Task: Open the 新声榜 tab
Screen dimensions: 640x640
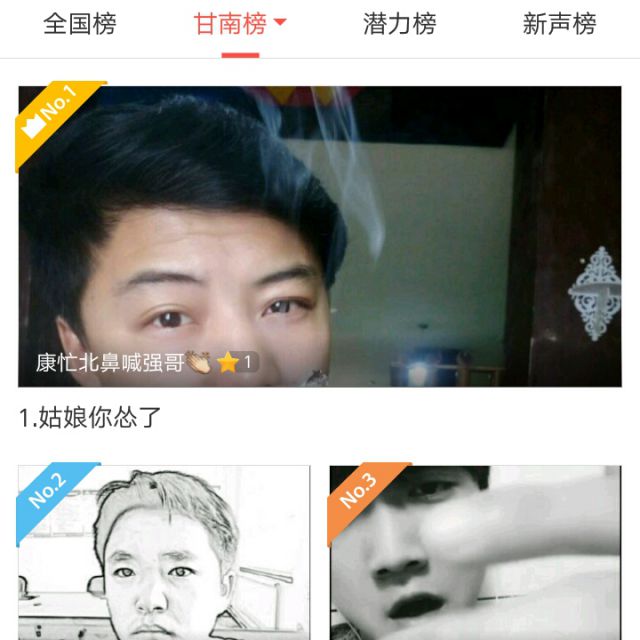Action: point(559,25)
